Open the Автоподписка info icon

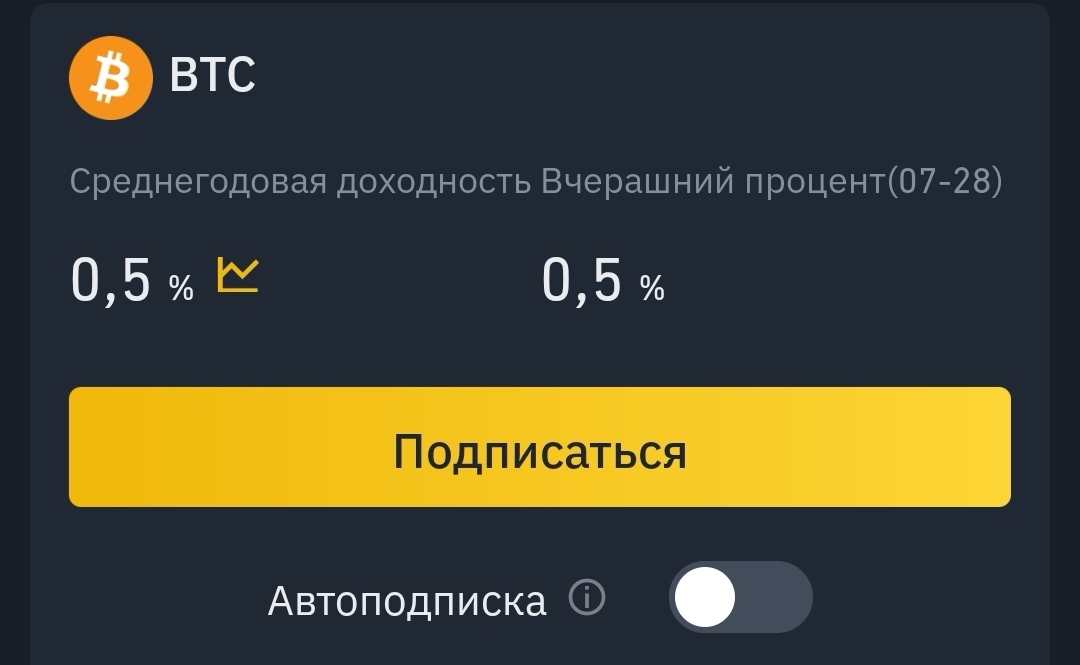click(587, 598)
